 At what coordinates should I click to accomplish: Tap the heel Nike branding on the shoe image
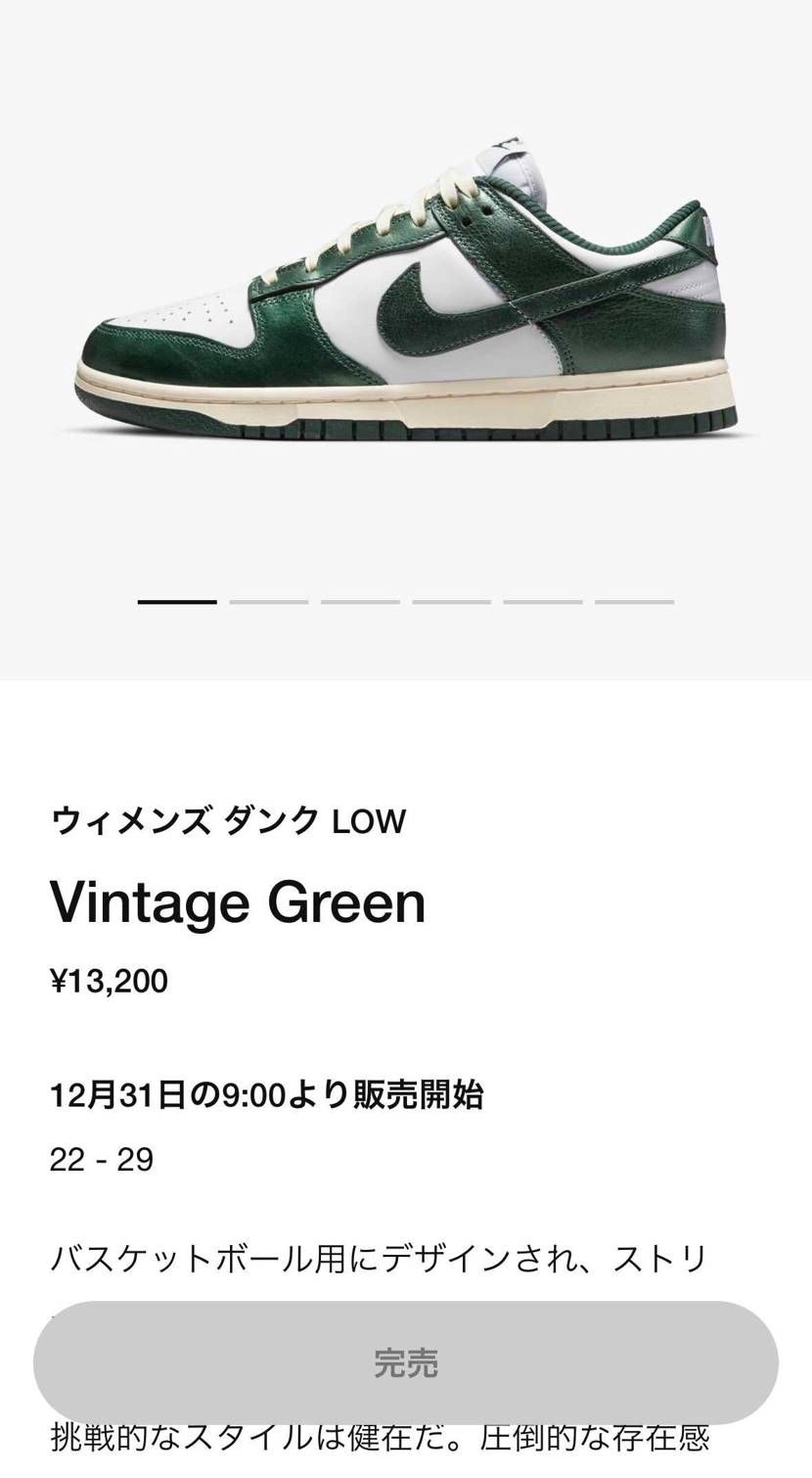pos(706,231)
